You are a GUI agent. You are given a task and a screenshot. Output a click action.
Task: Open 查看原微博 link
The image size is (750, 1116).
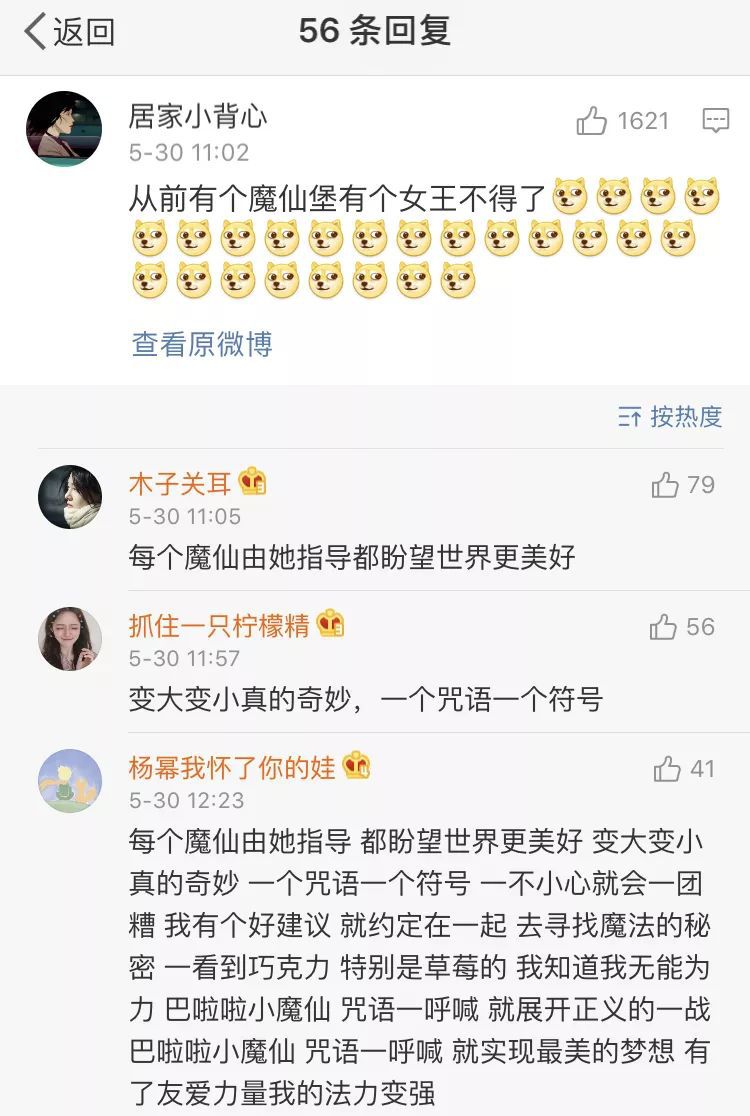point(202,345)
